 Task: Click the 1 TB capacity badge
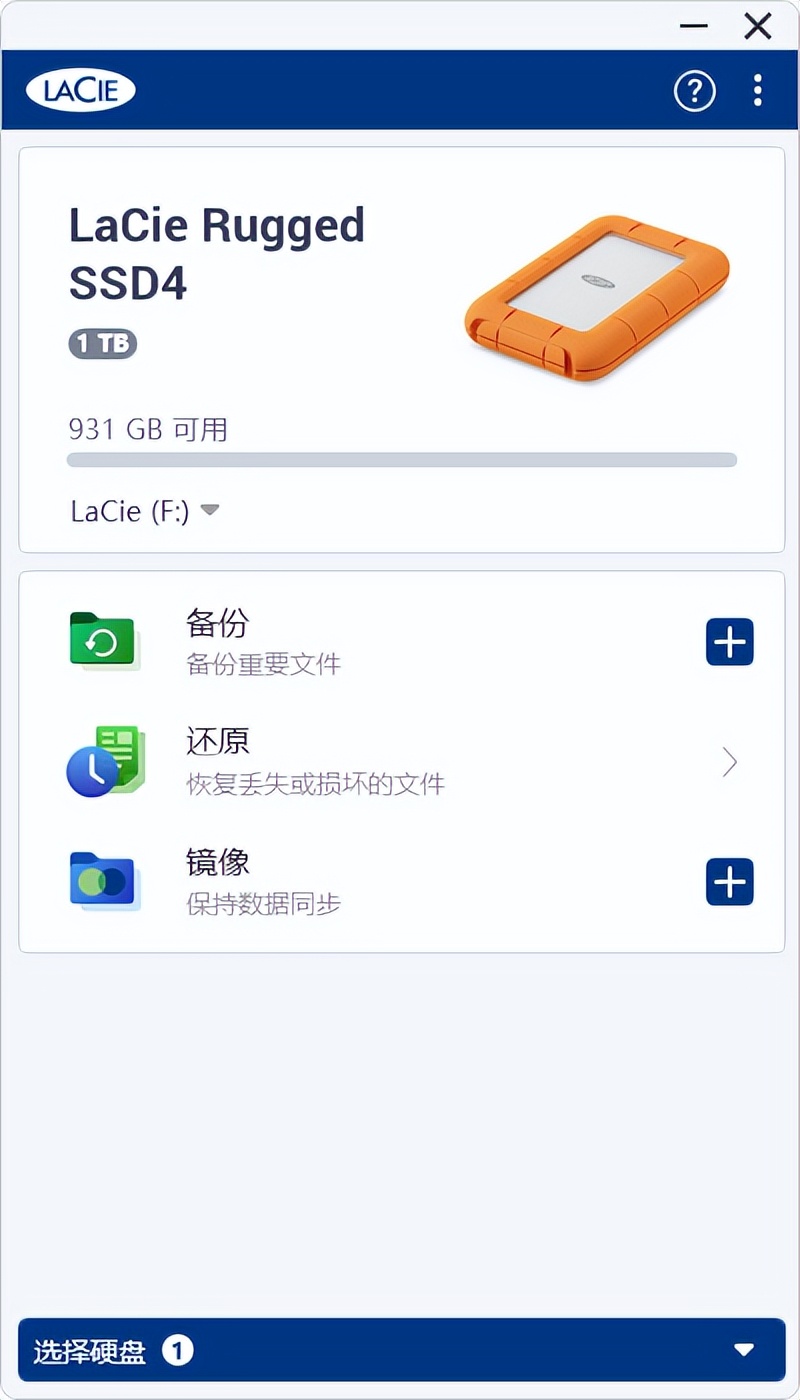(102, 345)
